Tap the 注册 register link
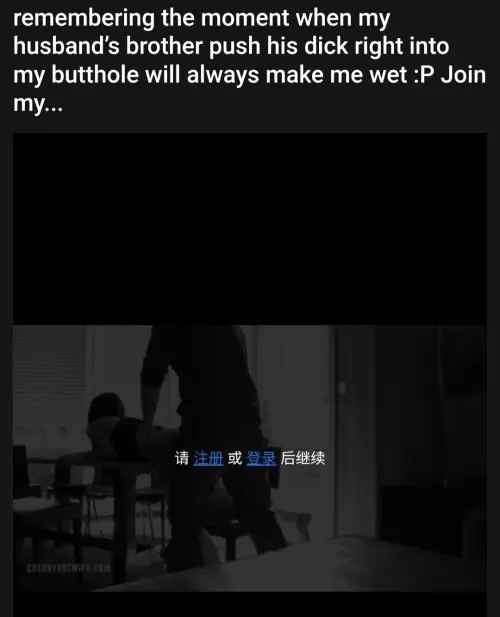Image resolution: width=500 pixels, height=617 pixels. click(208, 458)
